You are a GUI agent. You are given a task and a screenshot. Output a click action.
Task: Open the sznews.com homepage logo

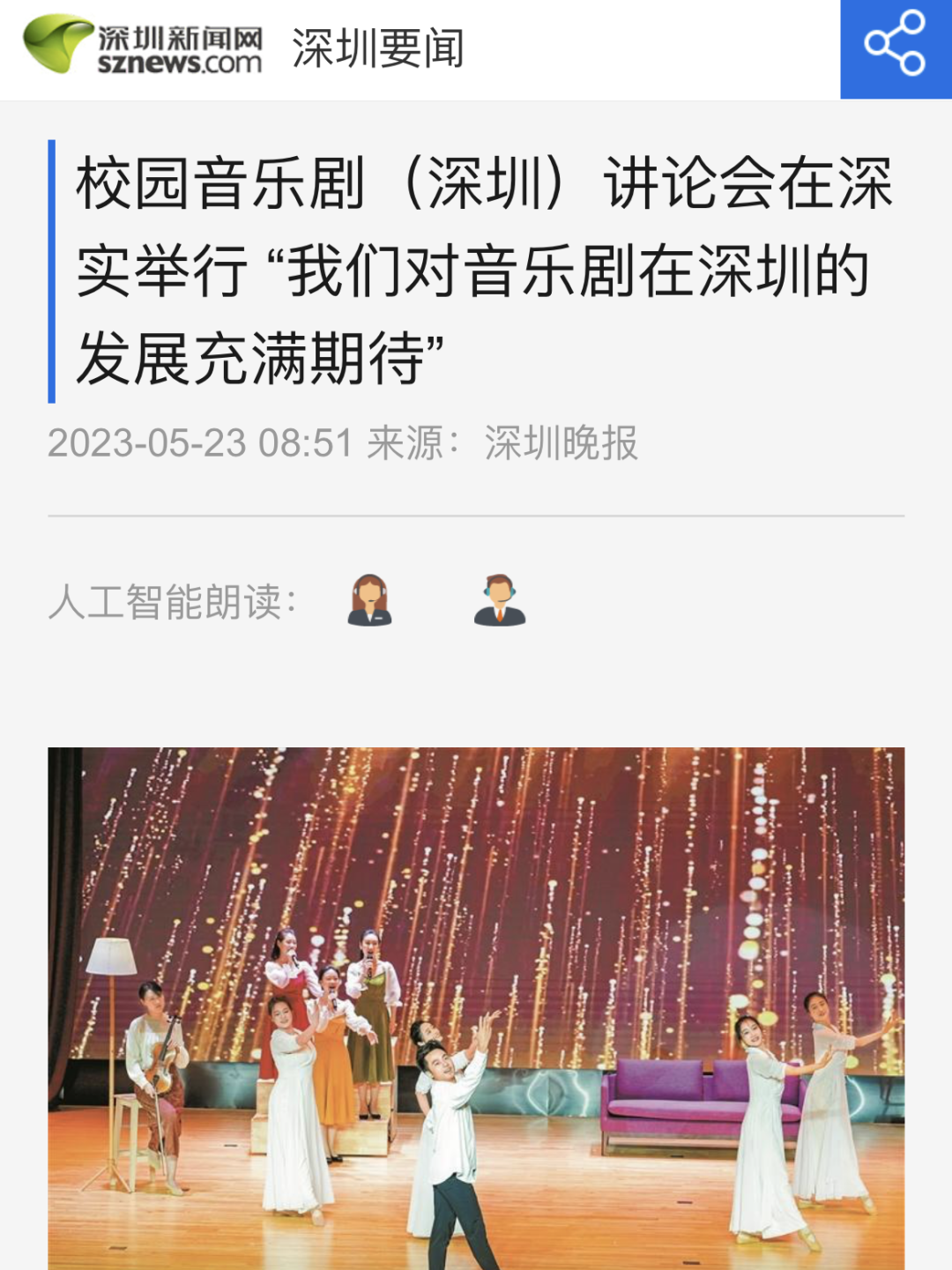pos(144,46)
